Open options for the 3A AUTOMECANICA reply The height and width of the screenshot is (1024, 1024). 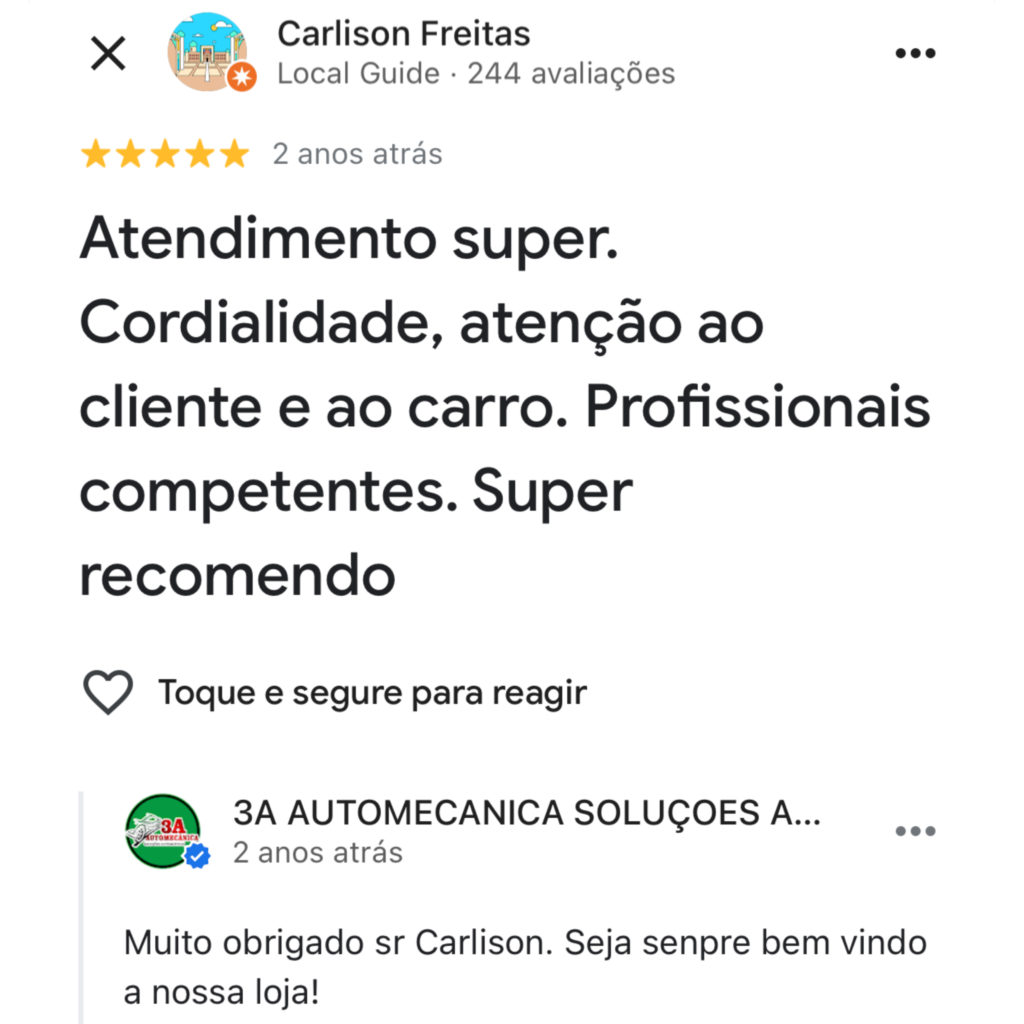click(x=915, y=831)
